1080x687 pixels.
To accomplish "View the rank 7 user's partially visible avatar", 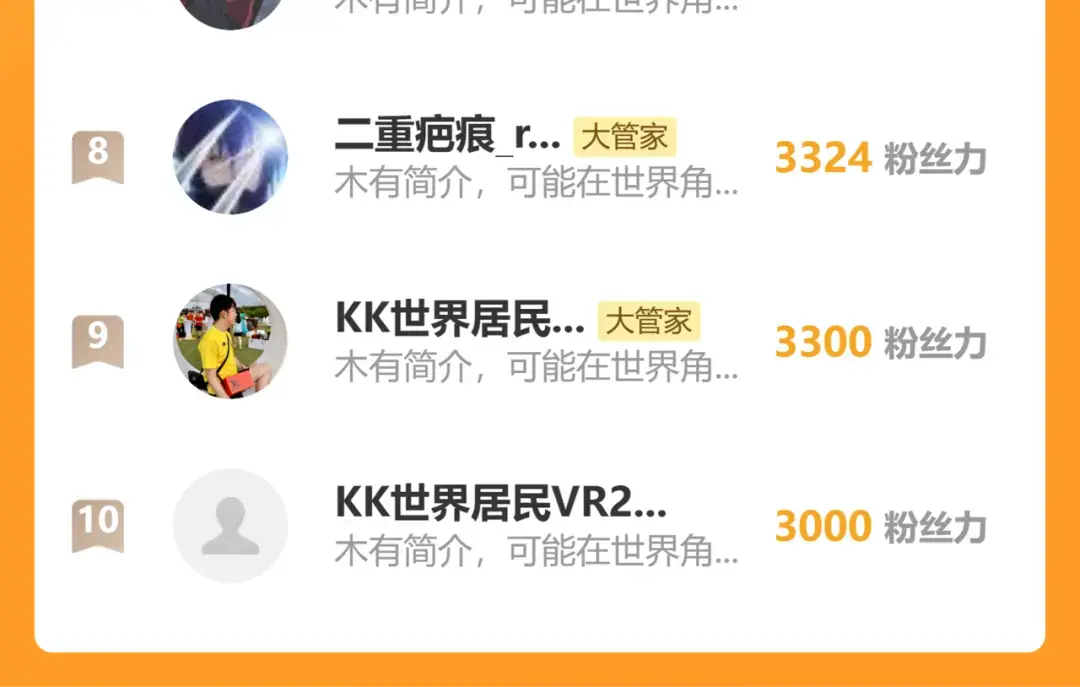I will tap(230, 13).
